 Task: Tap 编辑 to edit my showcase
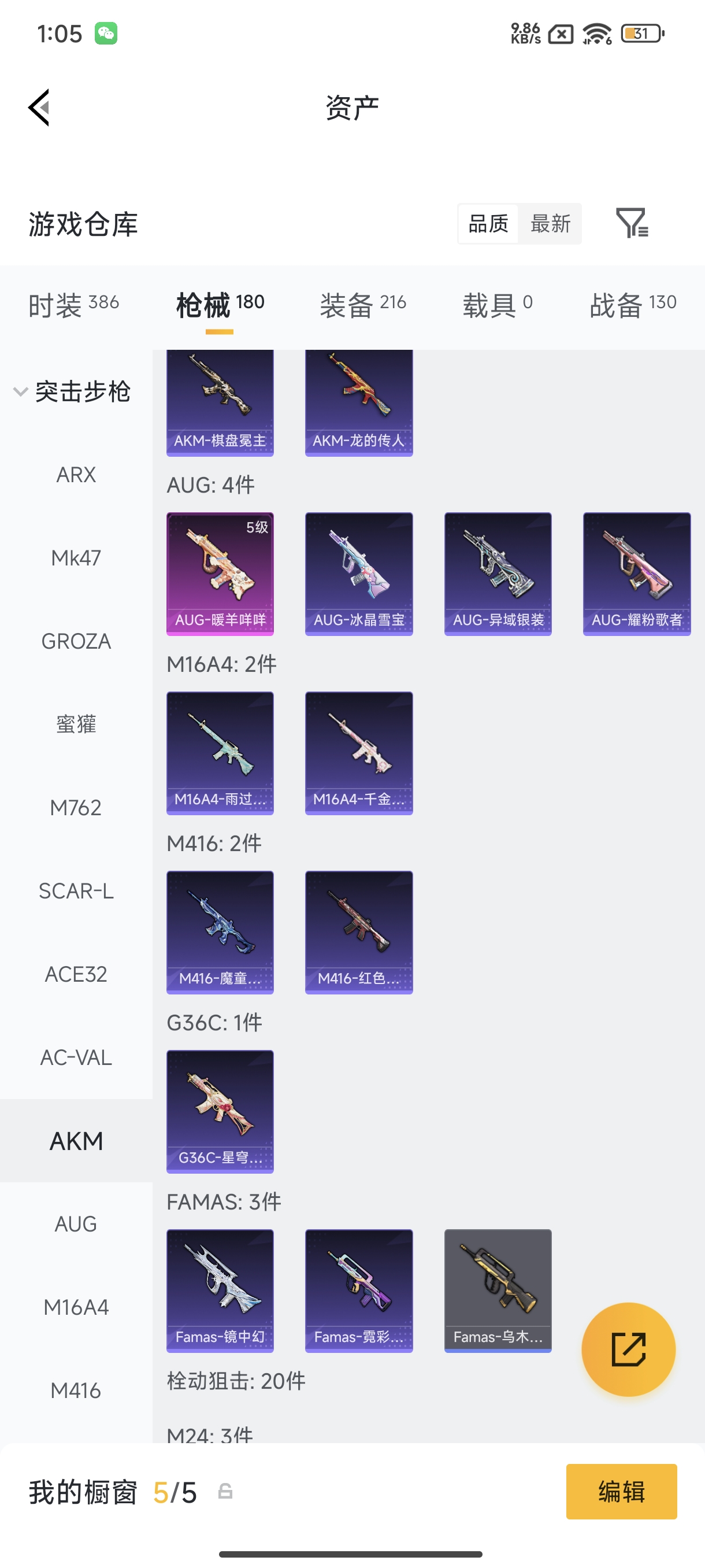(x=621, y=1491)
